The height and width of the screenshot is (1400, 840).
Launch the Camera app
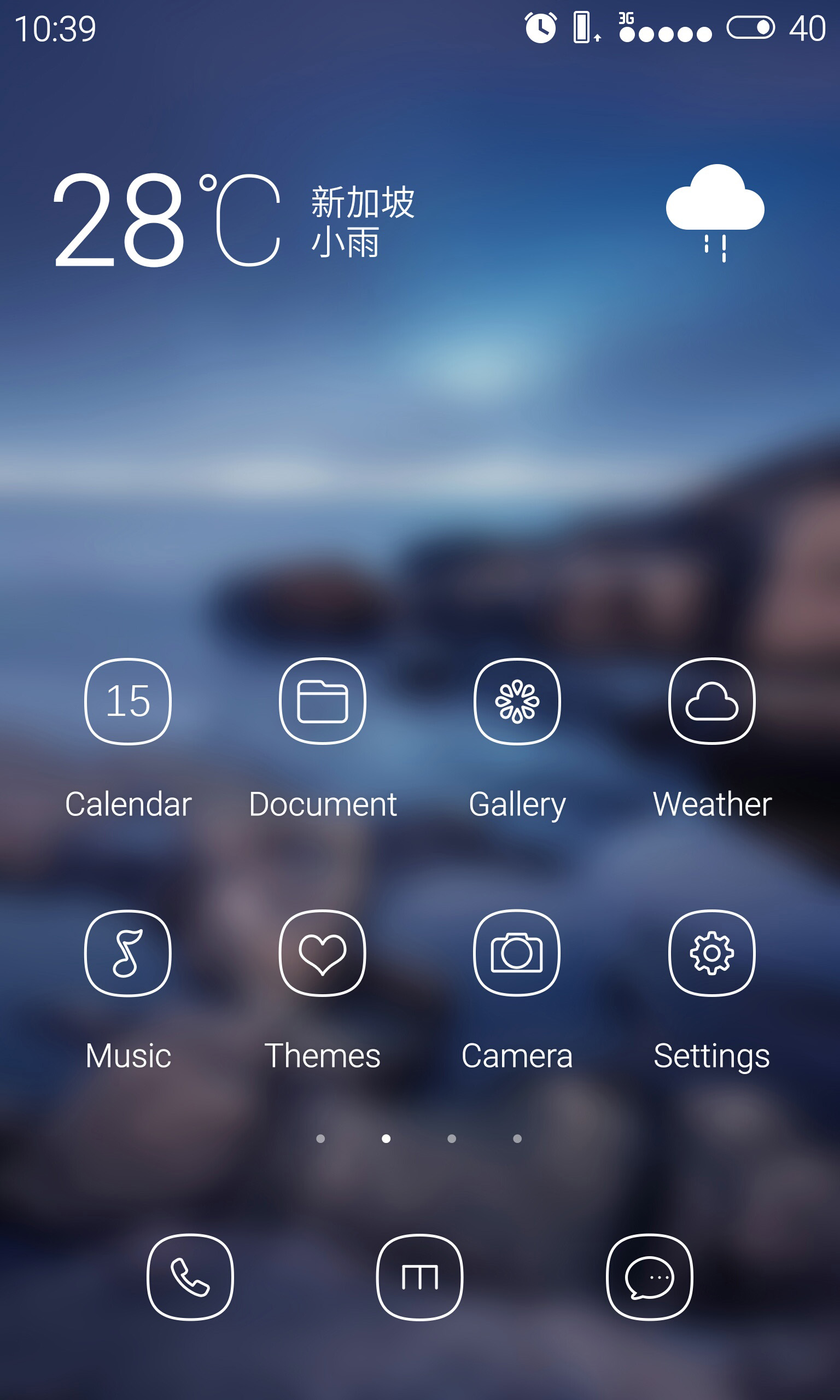tap(517, 953)
